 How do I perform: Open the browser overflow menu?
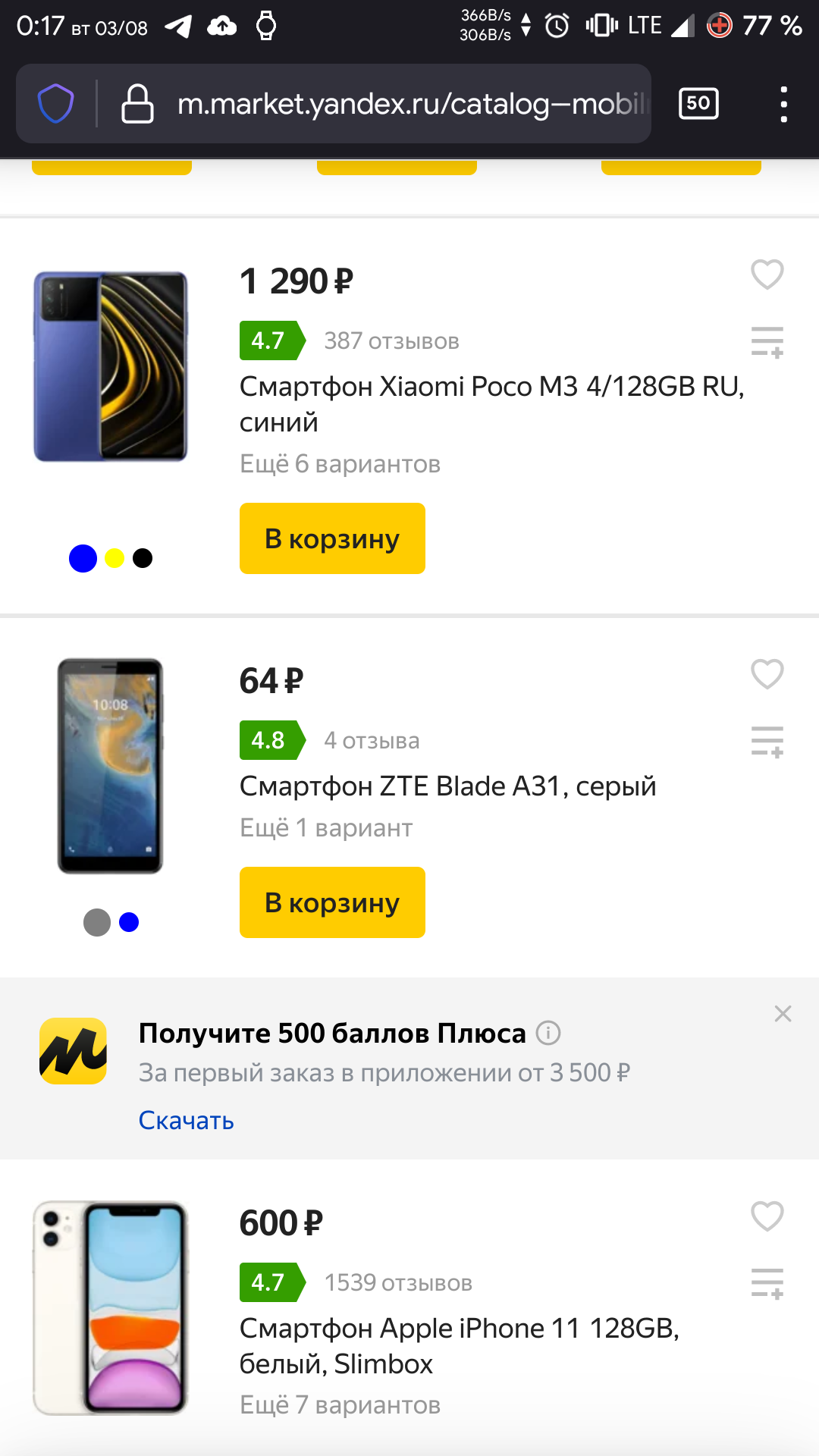coord(783,104)
